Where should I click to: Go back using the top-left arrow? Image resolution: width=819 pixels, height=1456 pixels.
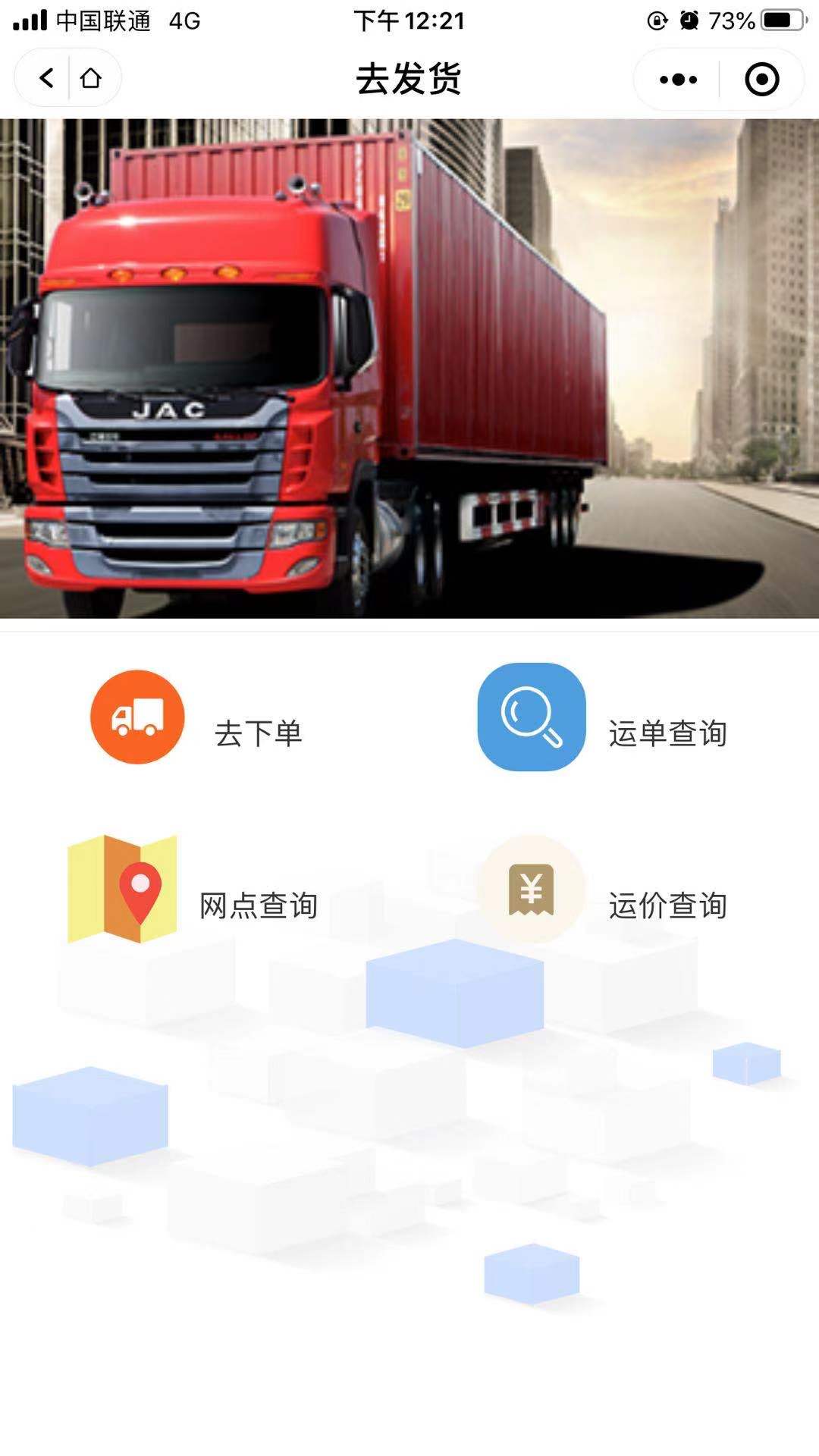(46, 78)
